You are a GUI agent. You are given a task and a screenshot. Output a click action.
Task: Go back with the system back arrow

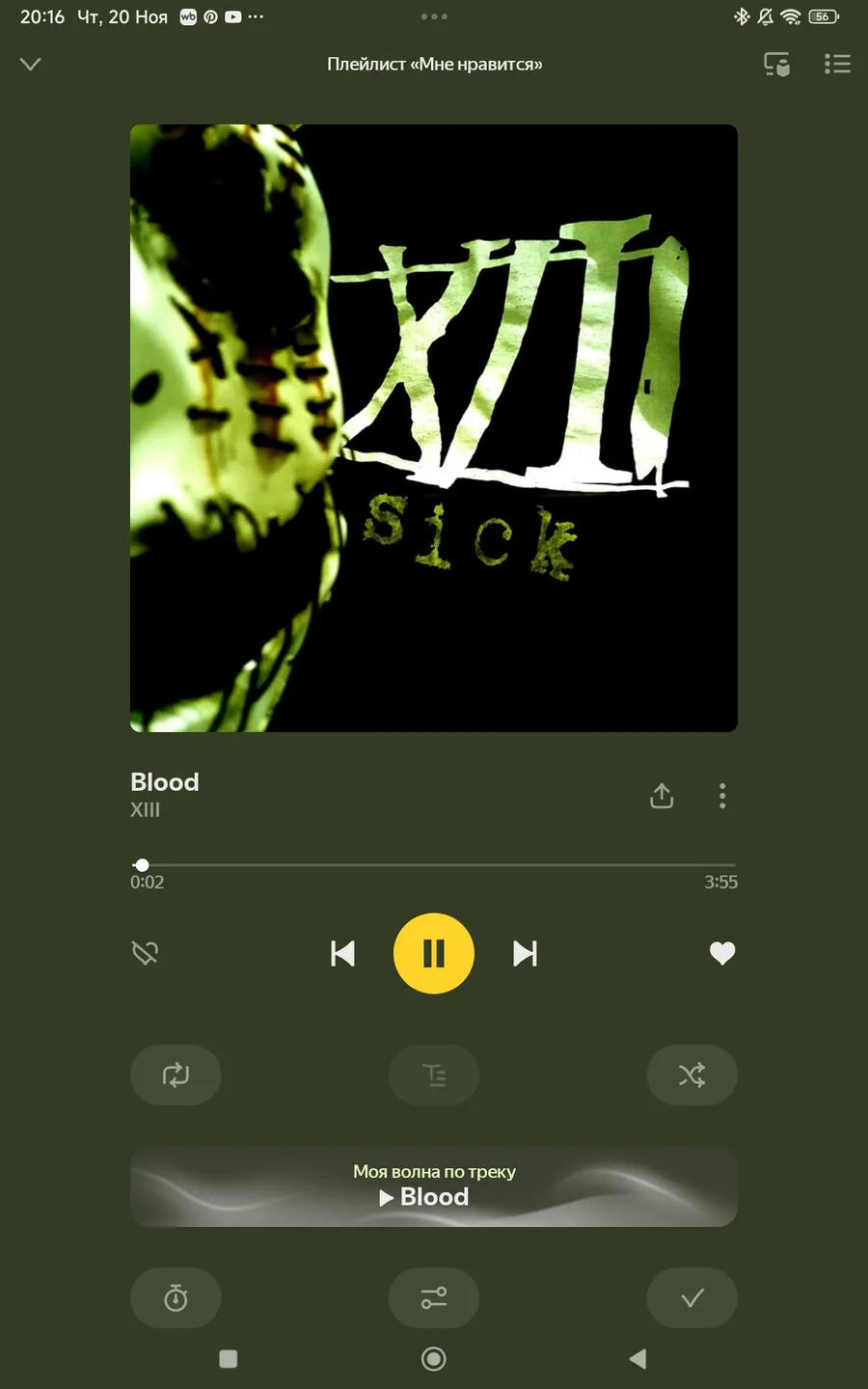click(x=637, y=1359)
